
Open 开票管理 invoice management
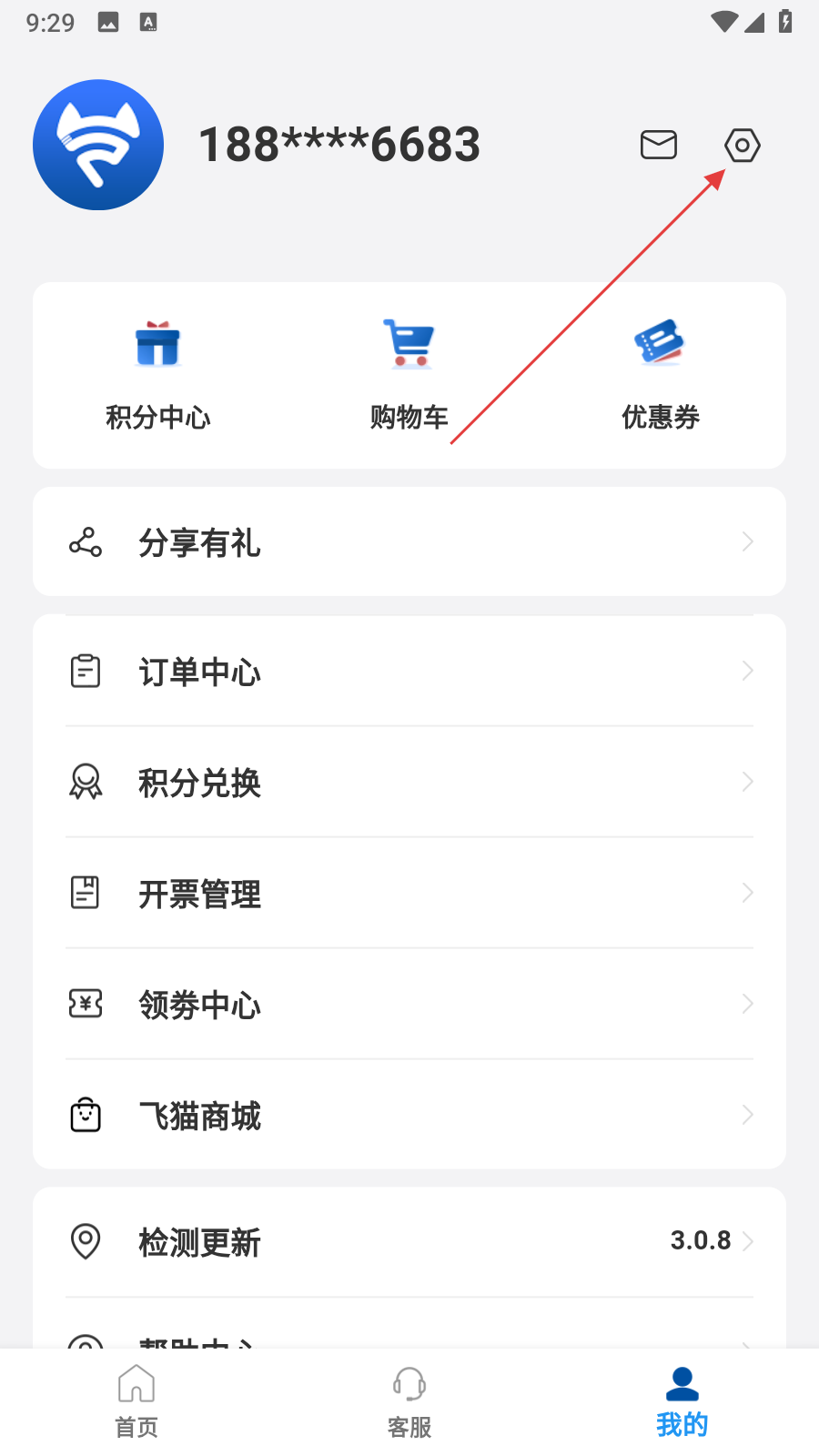409,894
